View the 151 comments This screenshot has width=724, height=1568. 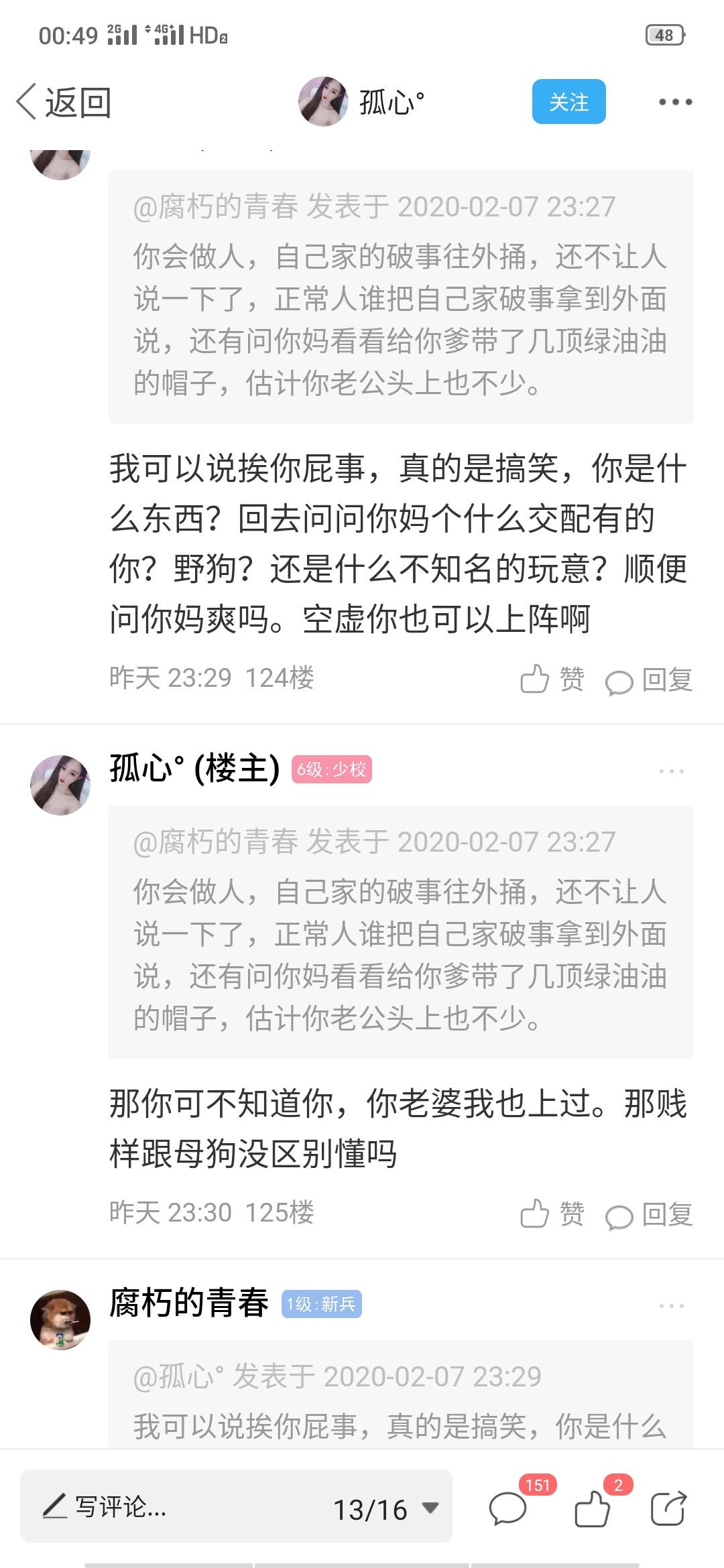click(x=508, y=1509)
